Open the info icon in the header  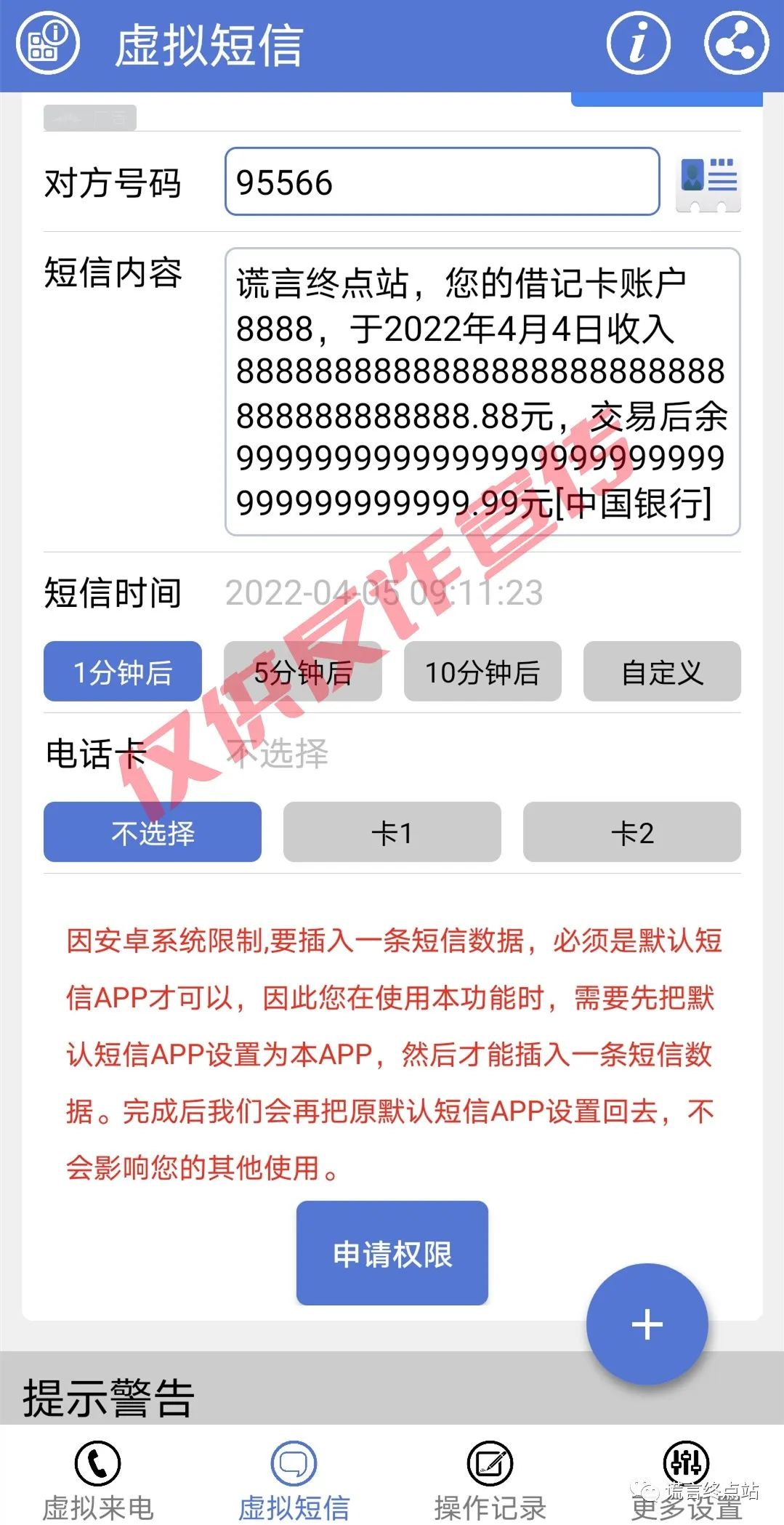tap(639, 45)
